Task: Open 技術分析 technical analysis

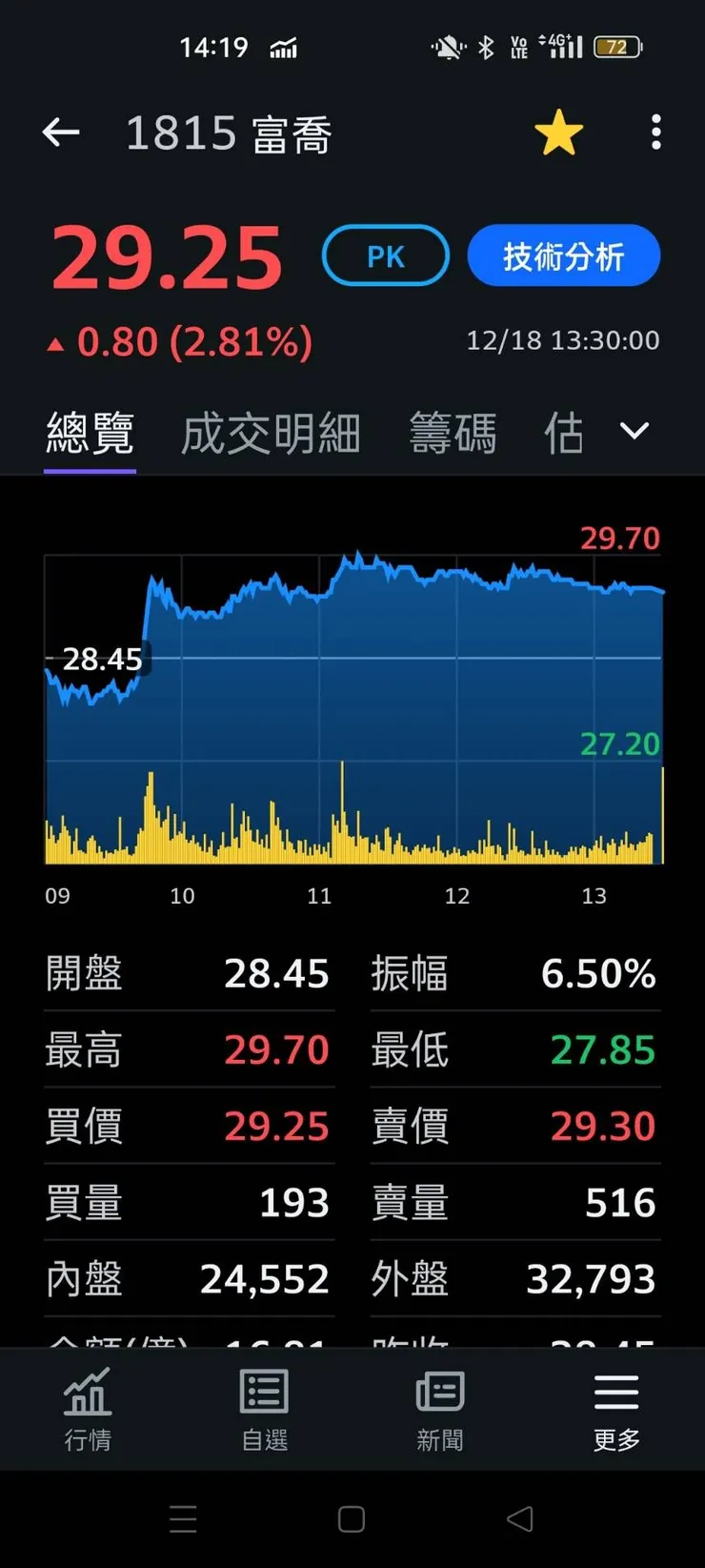Action: click(563, 255)
